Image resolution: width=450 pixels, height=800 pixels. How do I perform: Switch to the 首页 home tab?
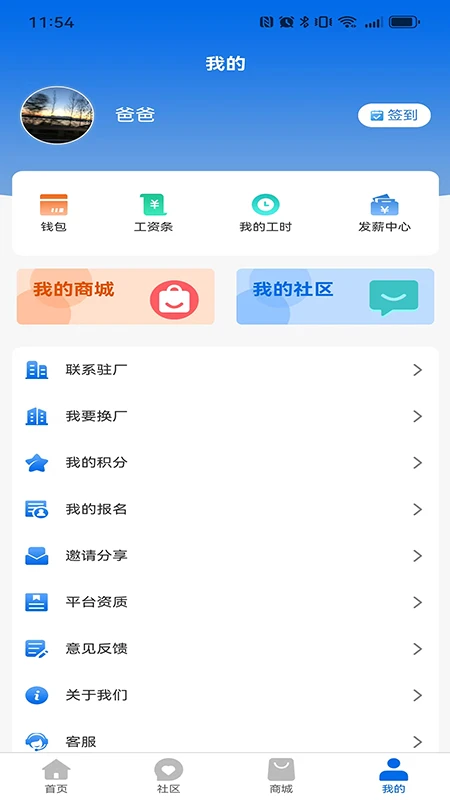(56, 776)
